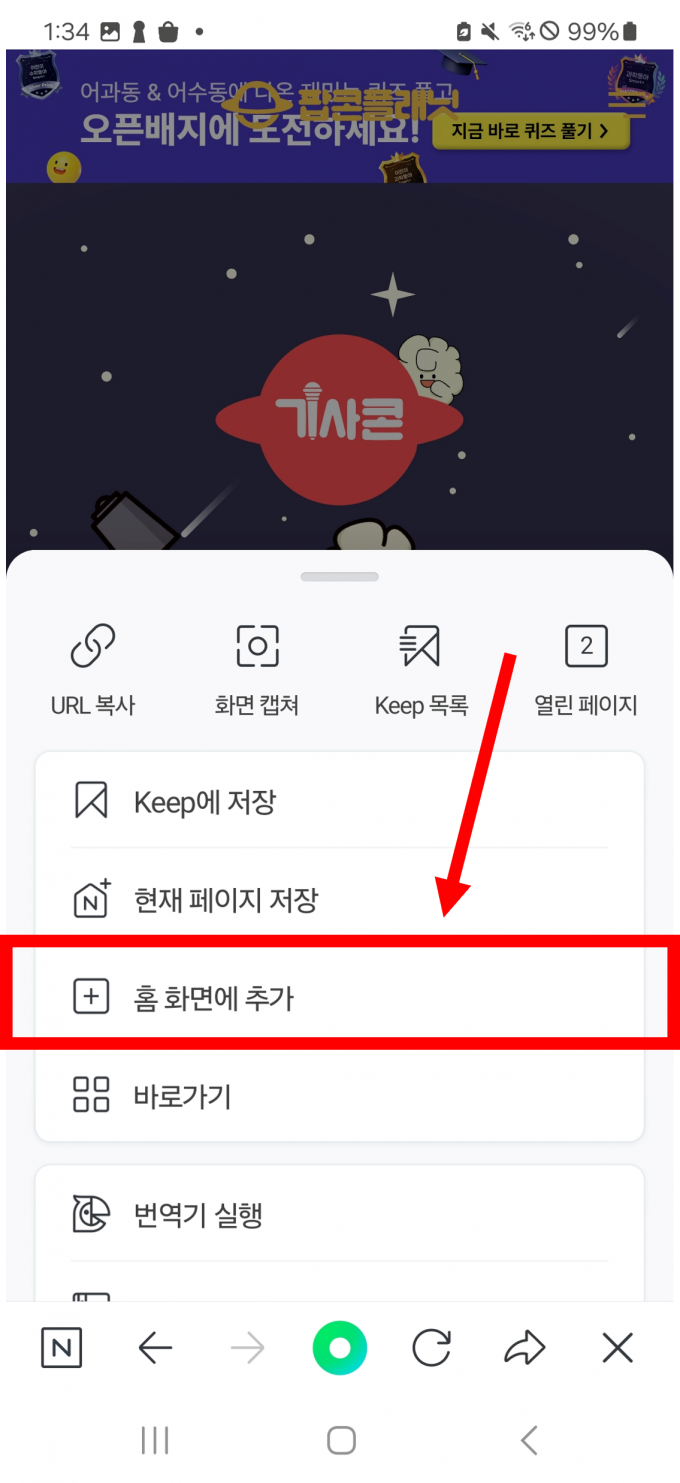Screen dimensions: 680x1483
Task: Tap the 지금 바로 퀴즈 풀기 banner button
Action: (x=530, y=131)
